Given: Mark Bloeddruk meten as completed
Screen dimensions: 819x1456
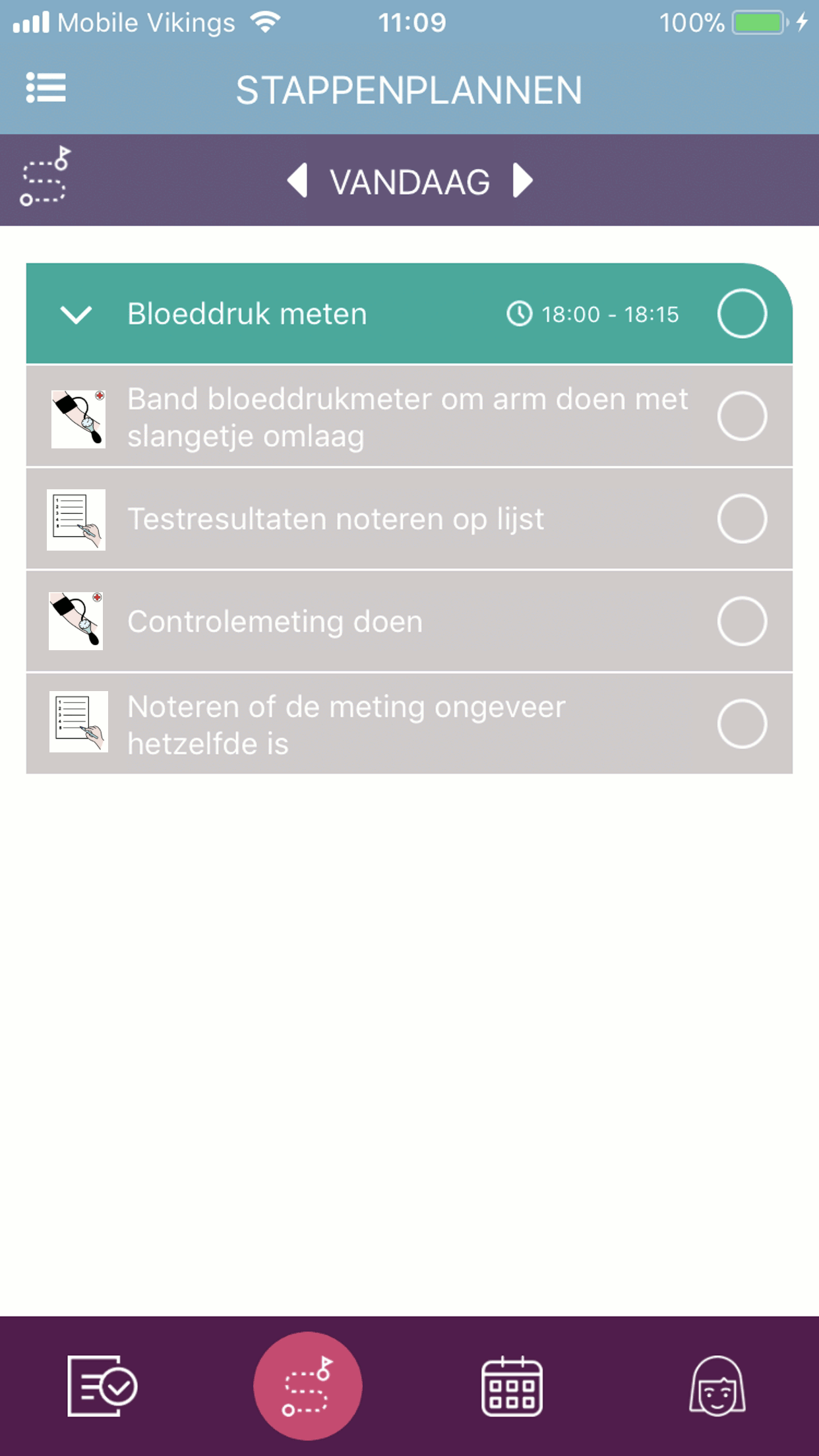Looking at the screenshot, I should pos(742,314).
